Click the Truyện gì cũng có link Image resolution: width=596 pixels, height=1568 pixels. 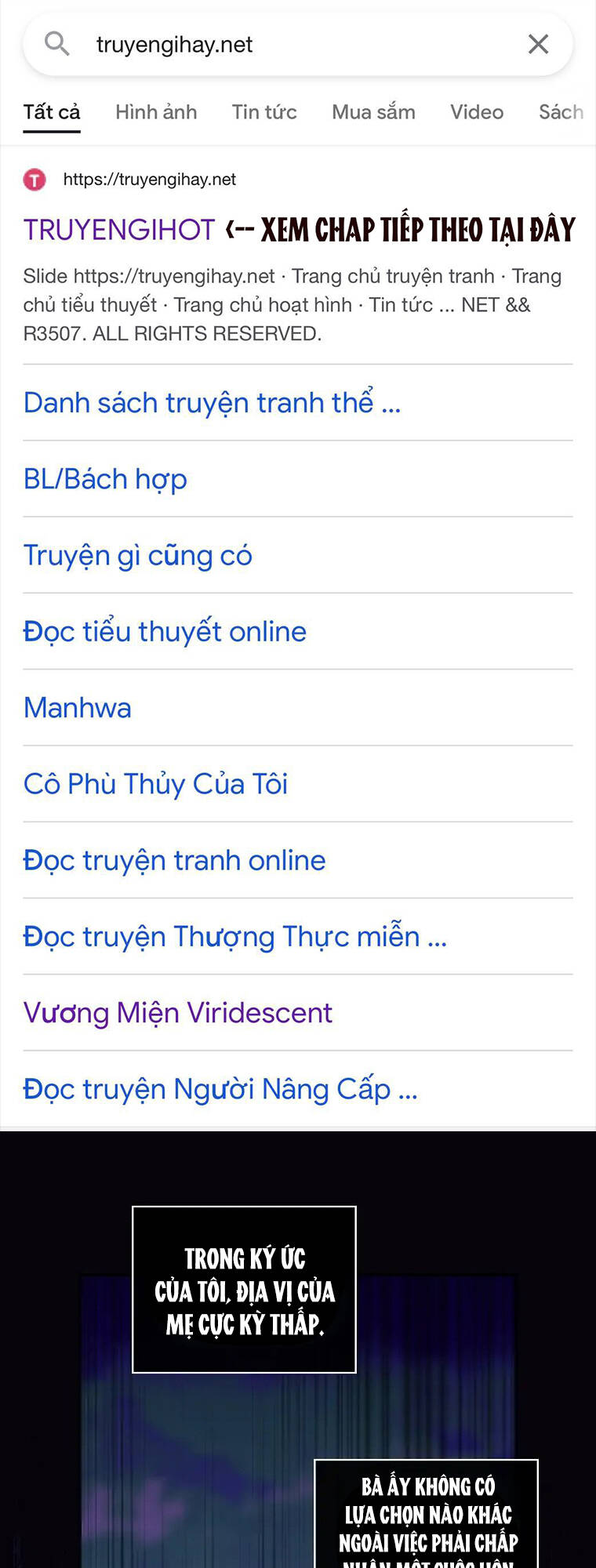point(137,555)
